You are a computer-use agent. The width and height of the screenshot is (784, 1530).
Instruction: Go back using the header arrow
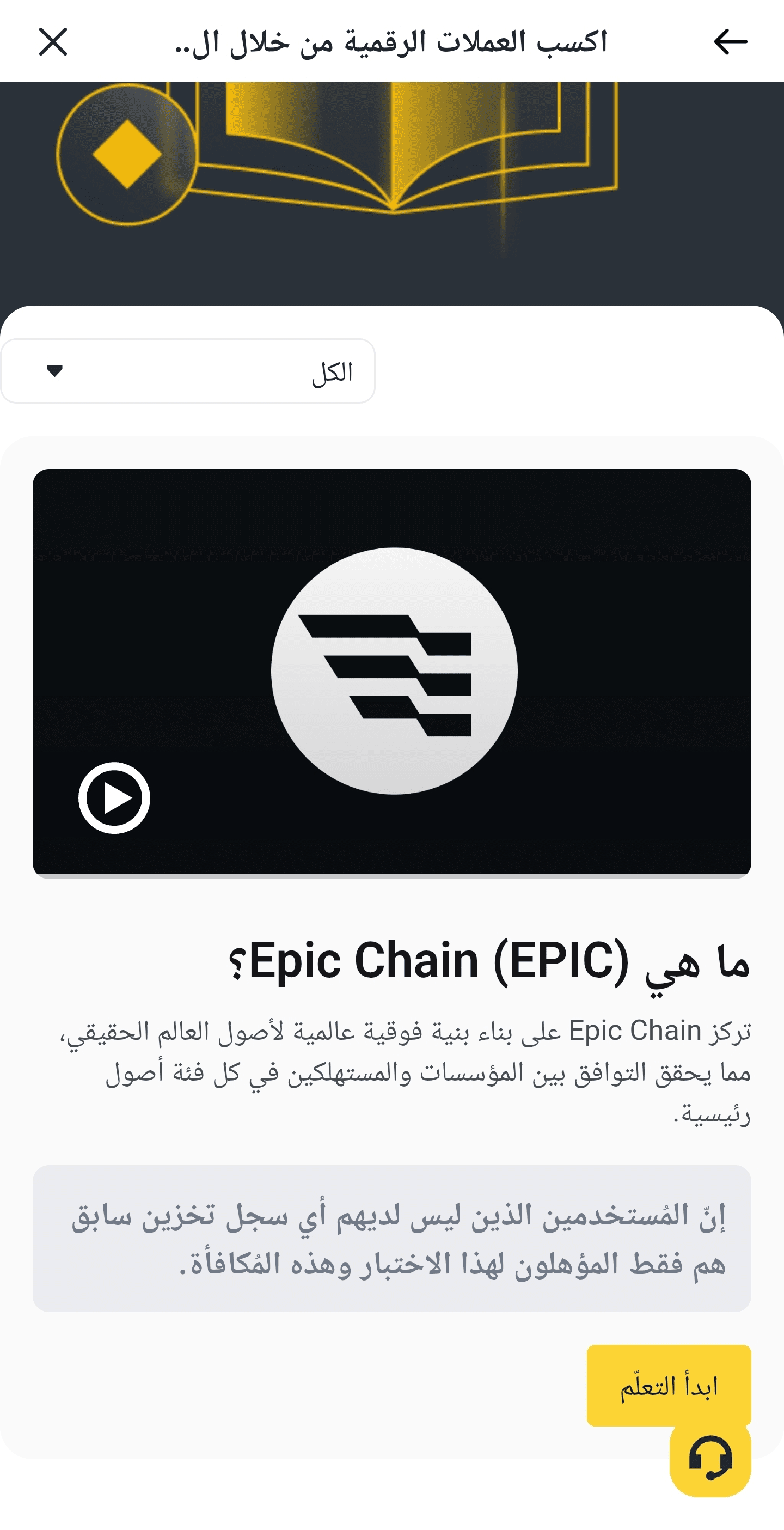(x=730, y=42)
